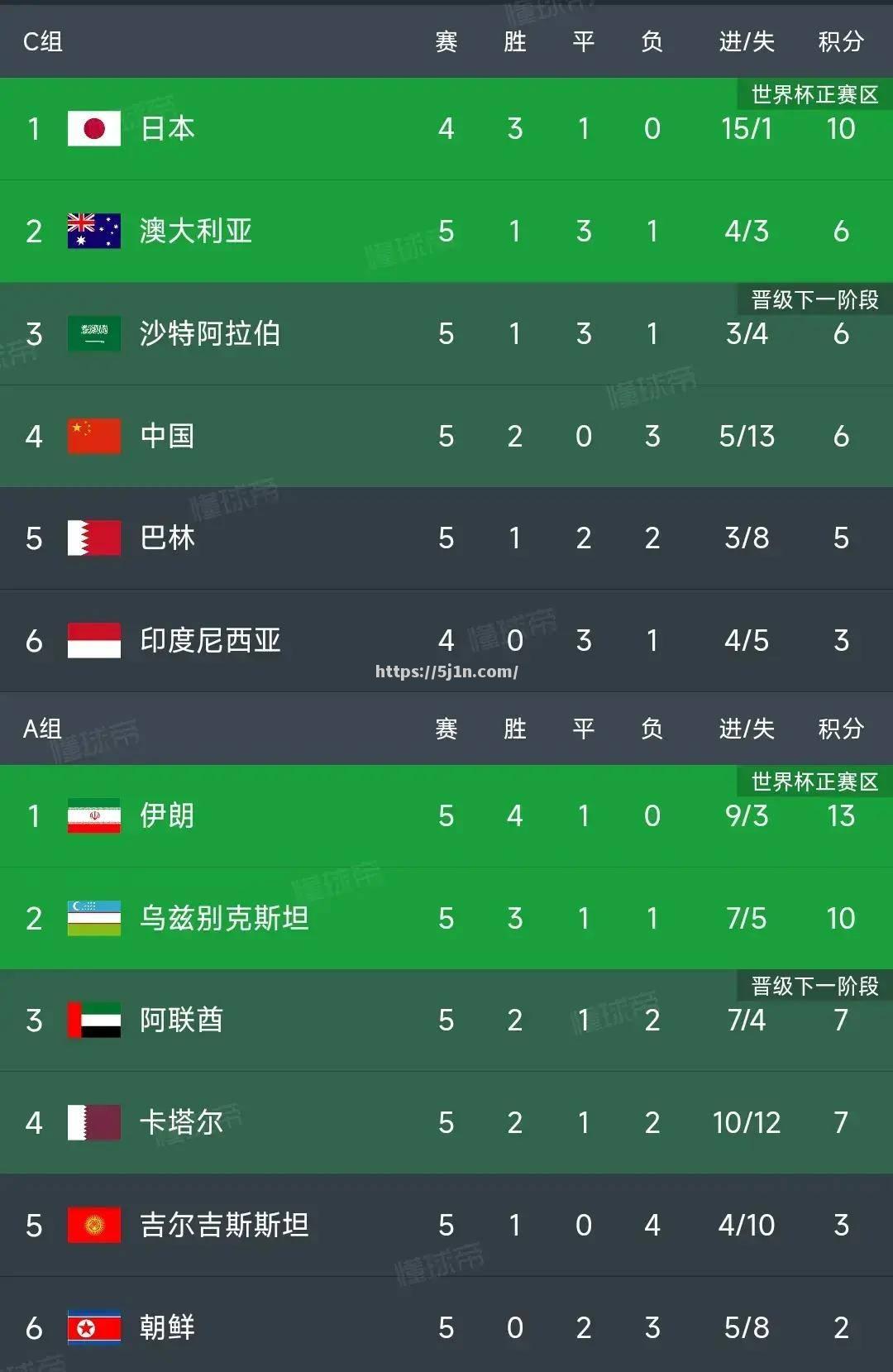This screenshot has width=893, height=1372.
Task: Click the 进/失 column header
Action: pyautogui.click(x=746, y=41)
